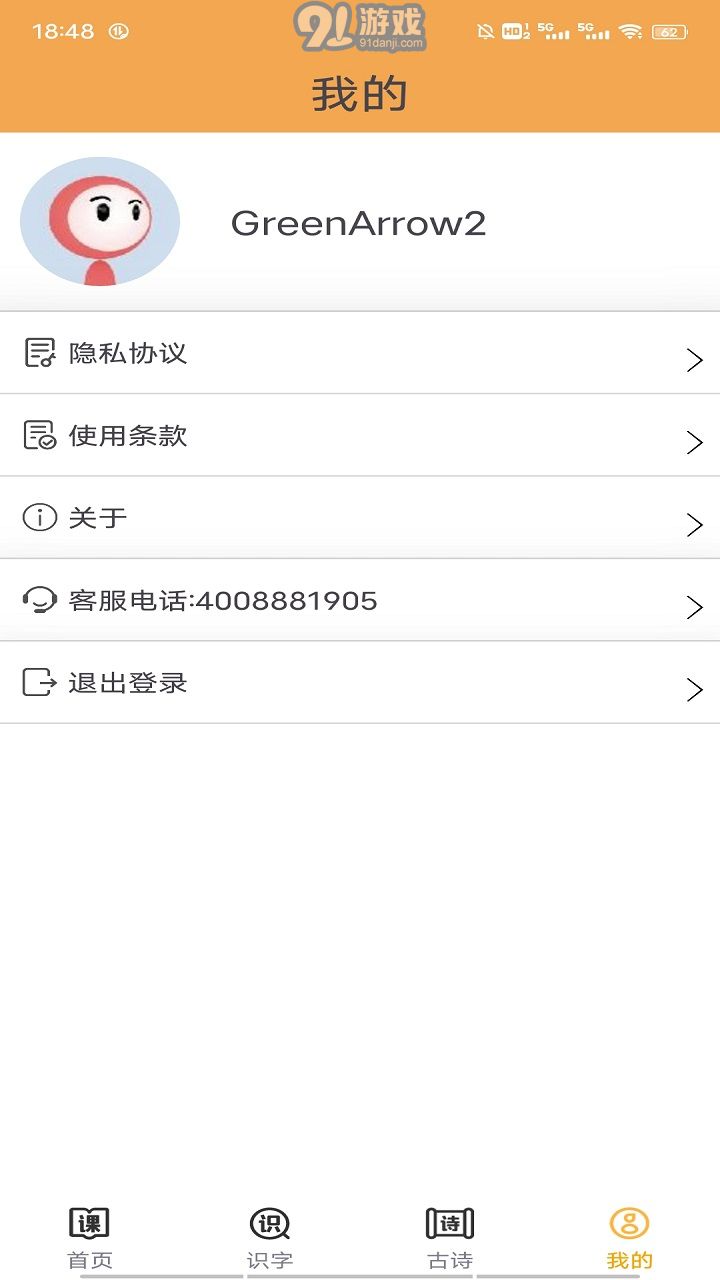Screen dimensions: 720x1280
Task: Expand the 使用条款 row chevron
Action: point(694,441)
